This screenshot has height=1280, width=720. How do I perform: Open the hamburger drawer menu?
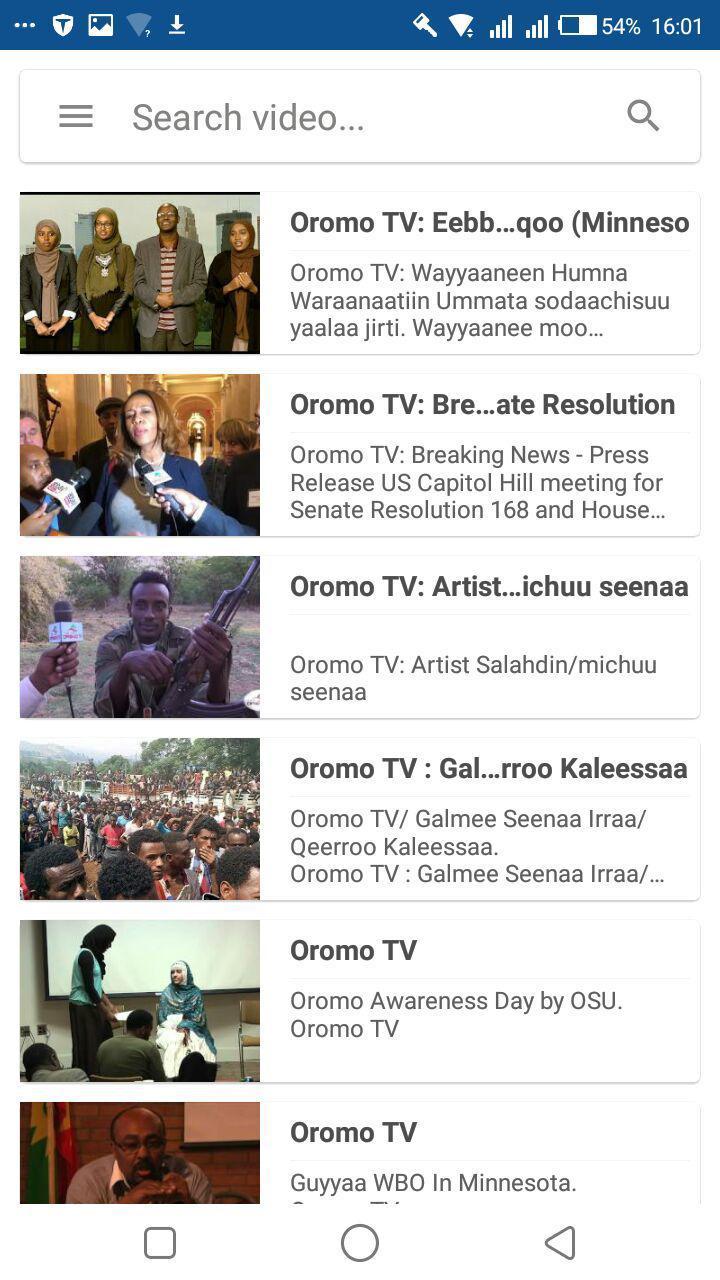(x=76, y=117)
